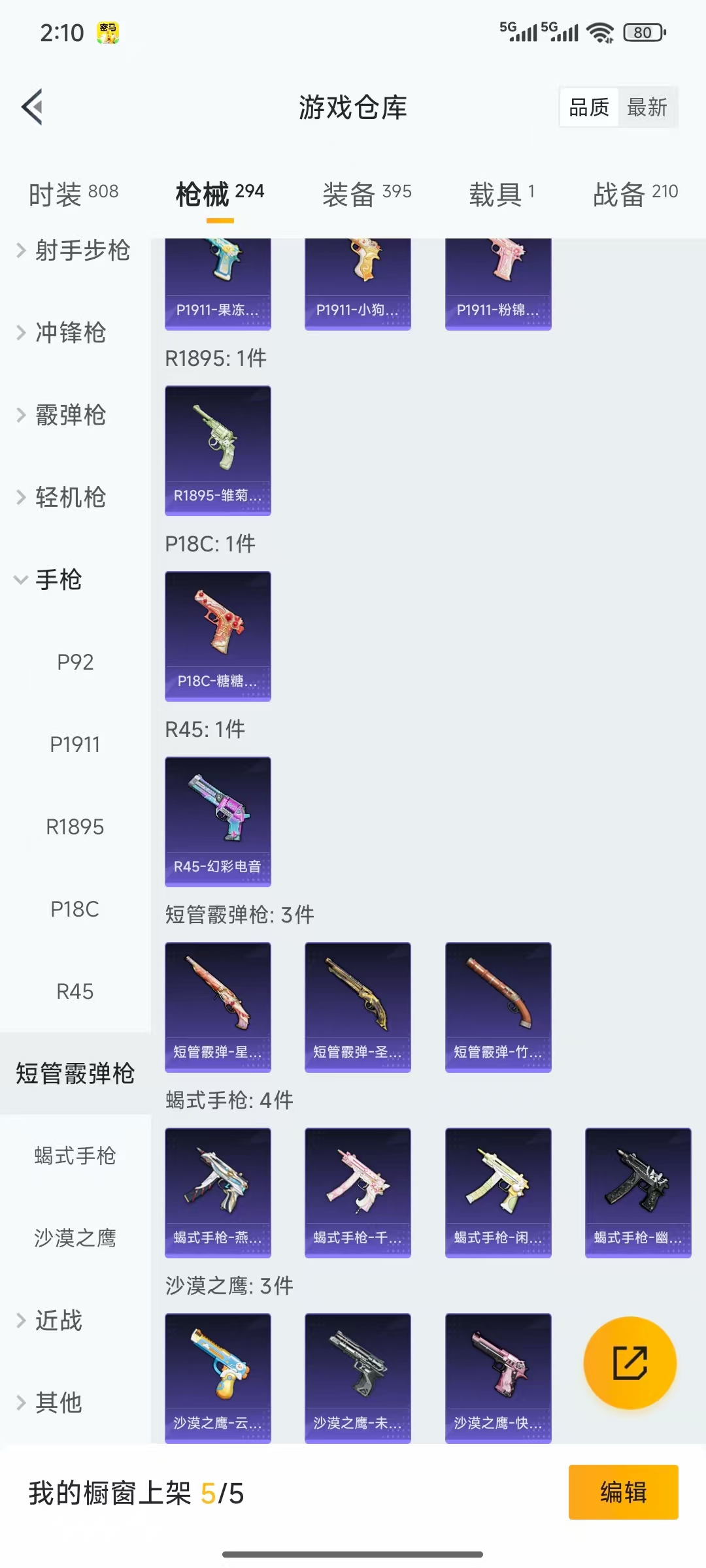Open the R1895-雏菊 skin item
Viewport: 706px width, 1568px height.
218,450
